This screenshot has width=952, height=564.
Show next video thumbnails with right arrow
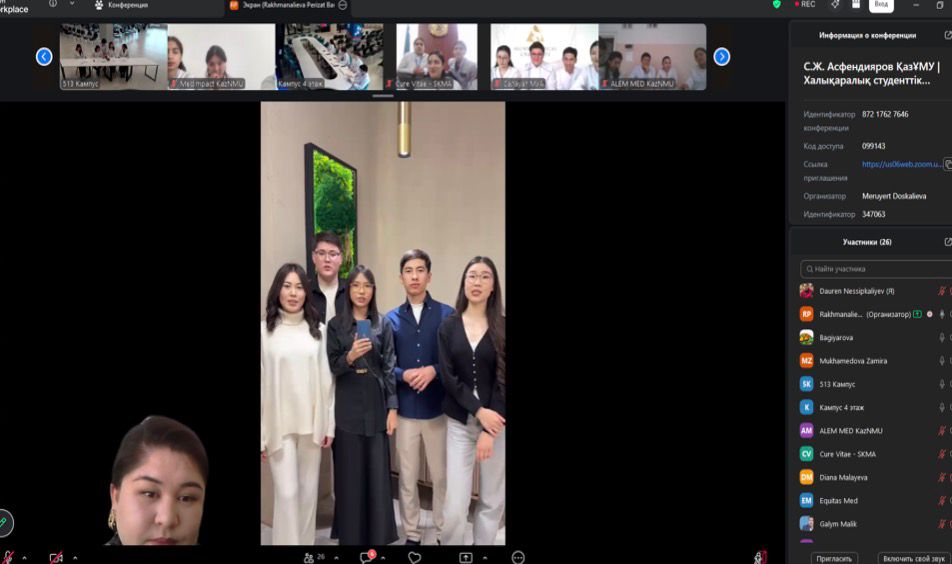[x=721, y=57]
